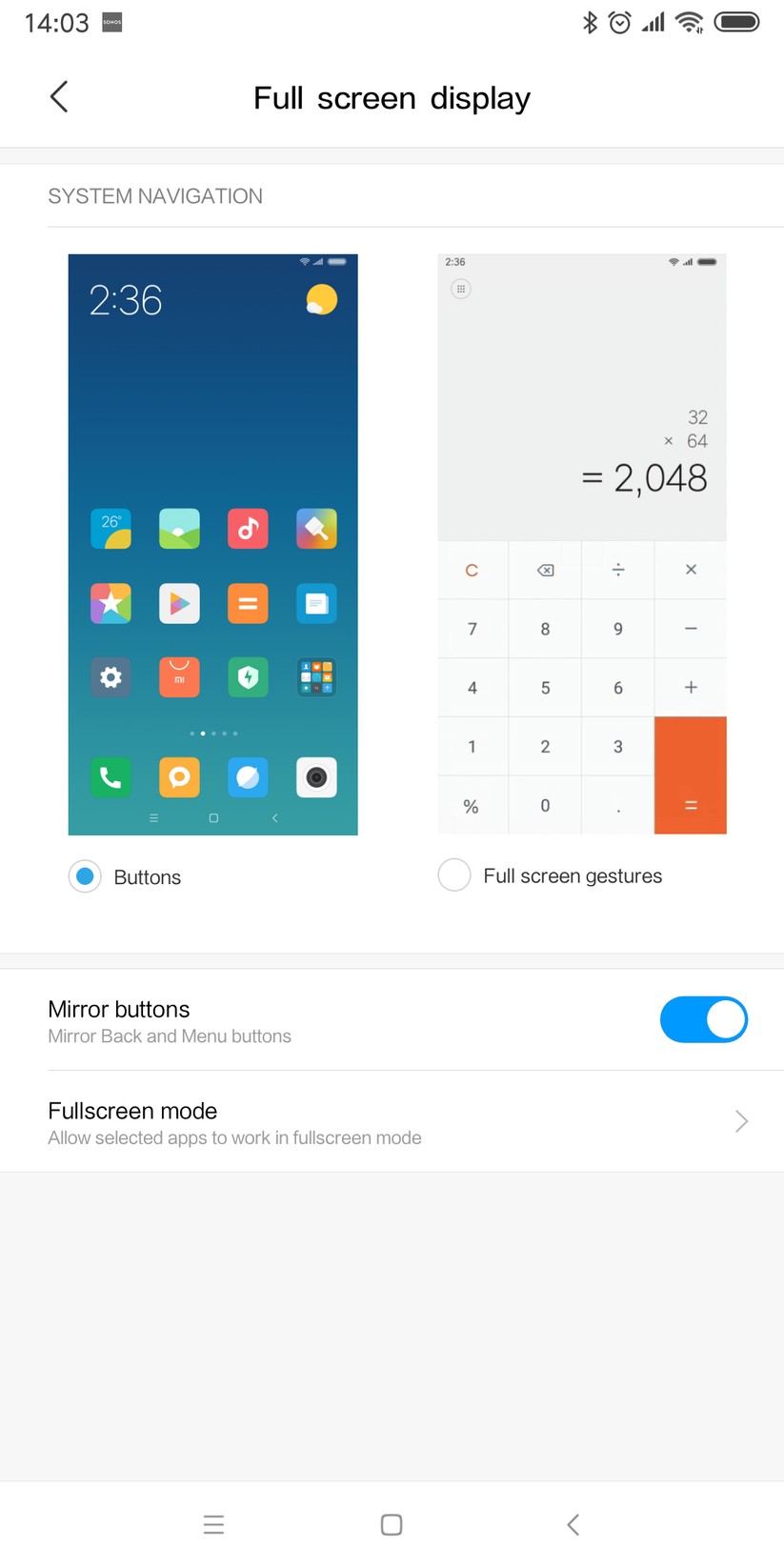Turn off Mirror buttons switch
This screenshot has height=1568, width=784.
[703, 1019]
